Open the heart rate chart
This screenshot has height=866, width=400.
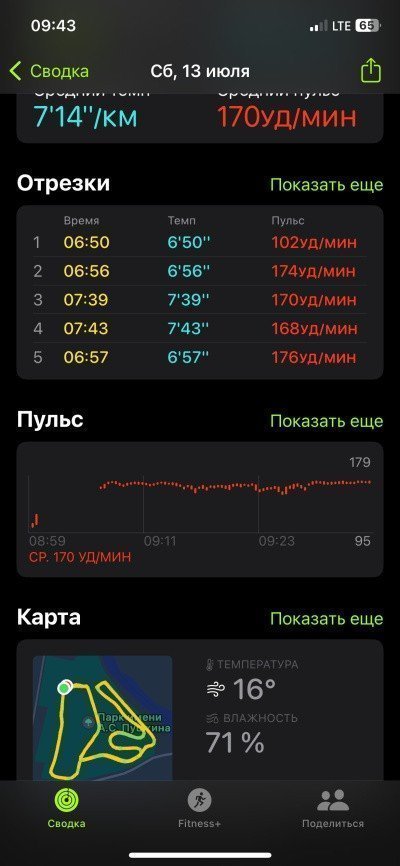[199, 509]
